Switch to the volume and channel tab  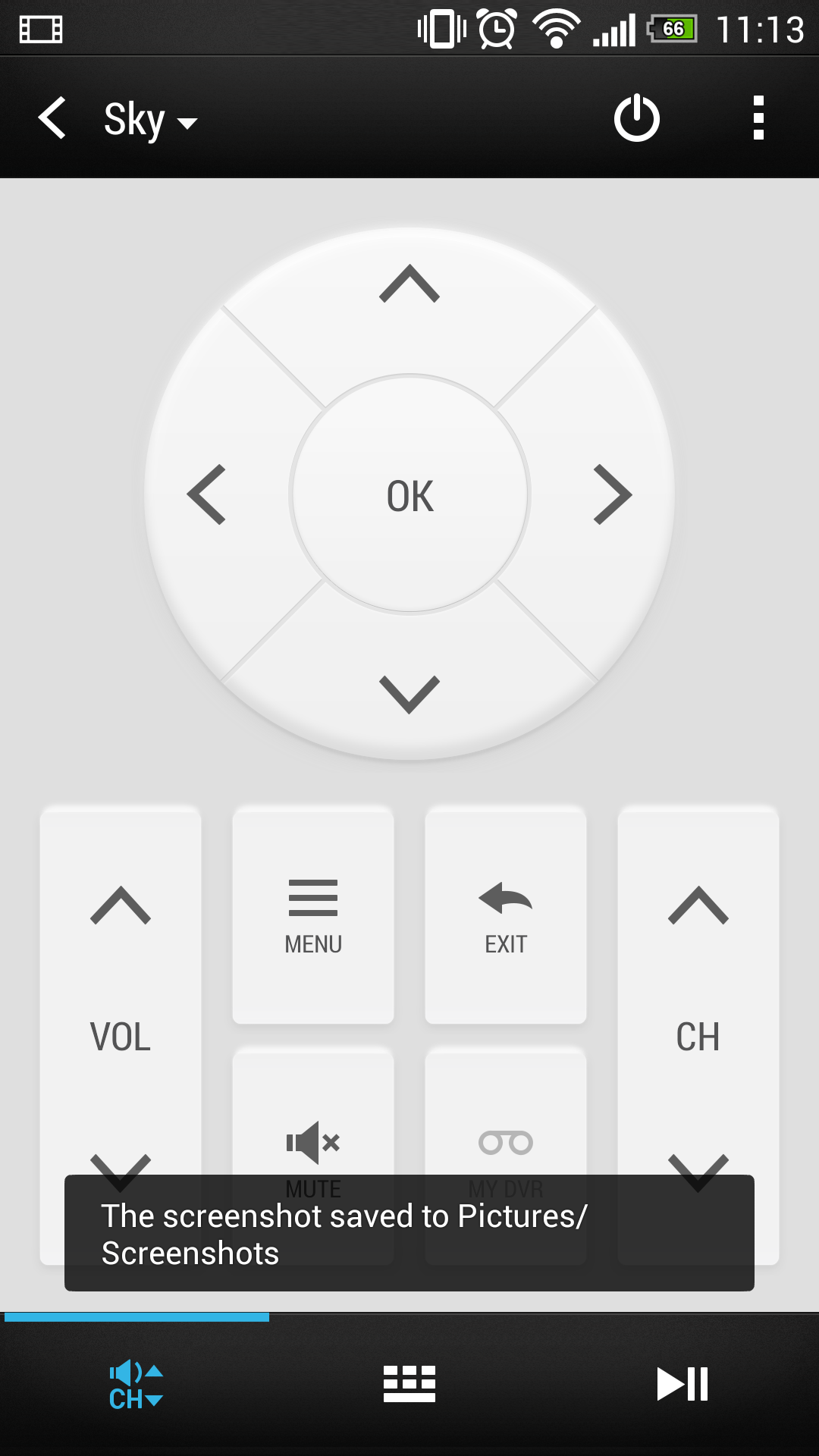click(x=136, y=1385)
